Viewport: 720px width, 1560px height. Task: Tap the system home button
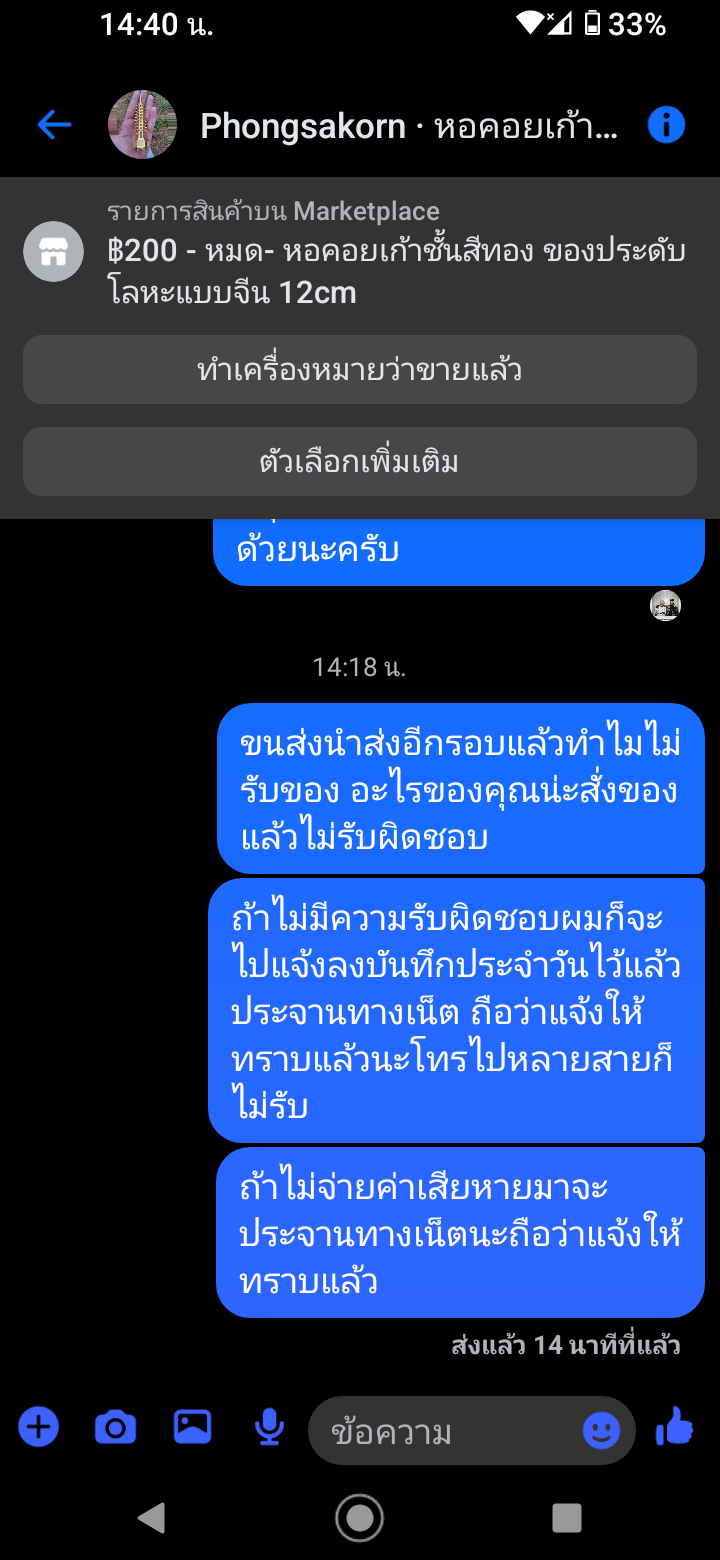click(x=360, y=1517)
